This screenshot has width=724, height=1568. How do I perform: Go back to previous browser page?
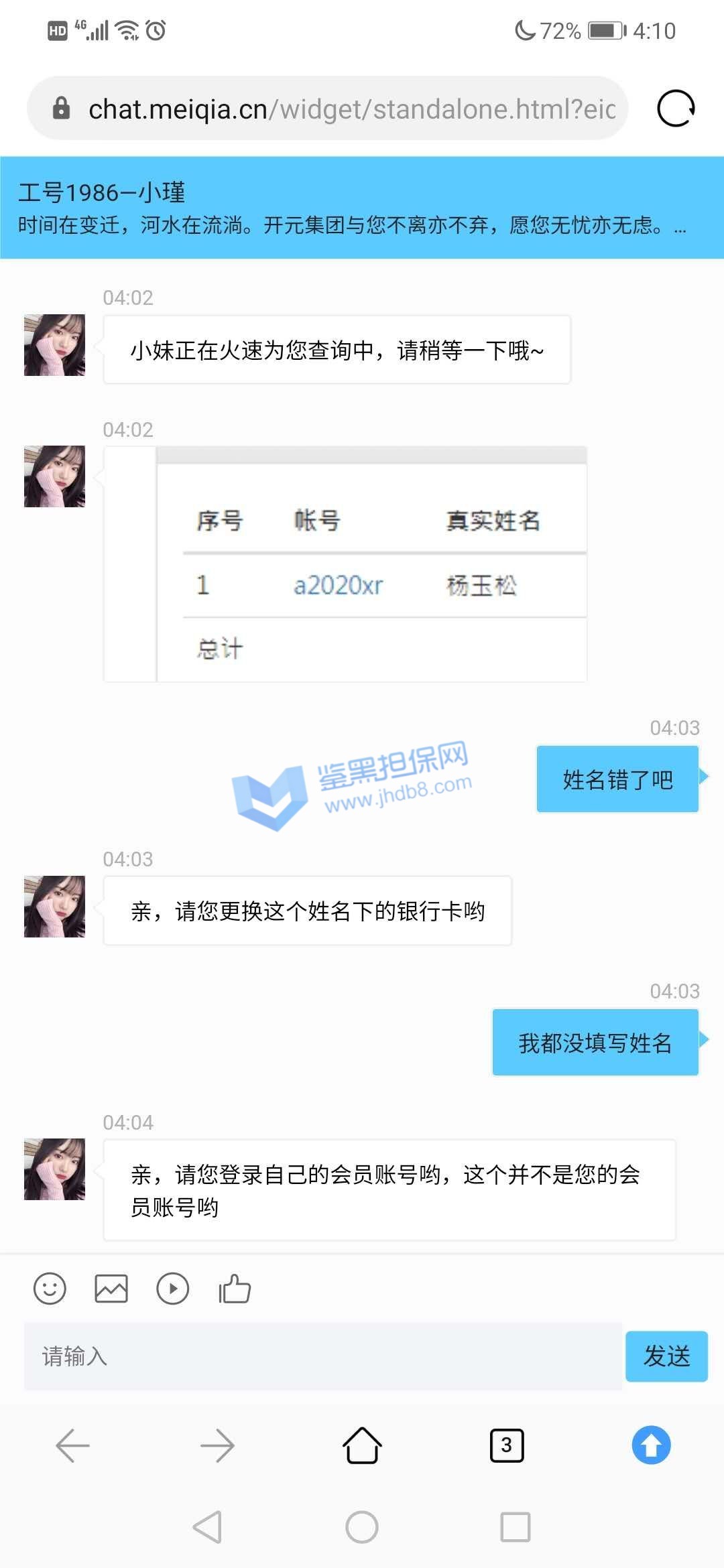click(72, 1445)
